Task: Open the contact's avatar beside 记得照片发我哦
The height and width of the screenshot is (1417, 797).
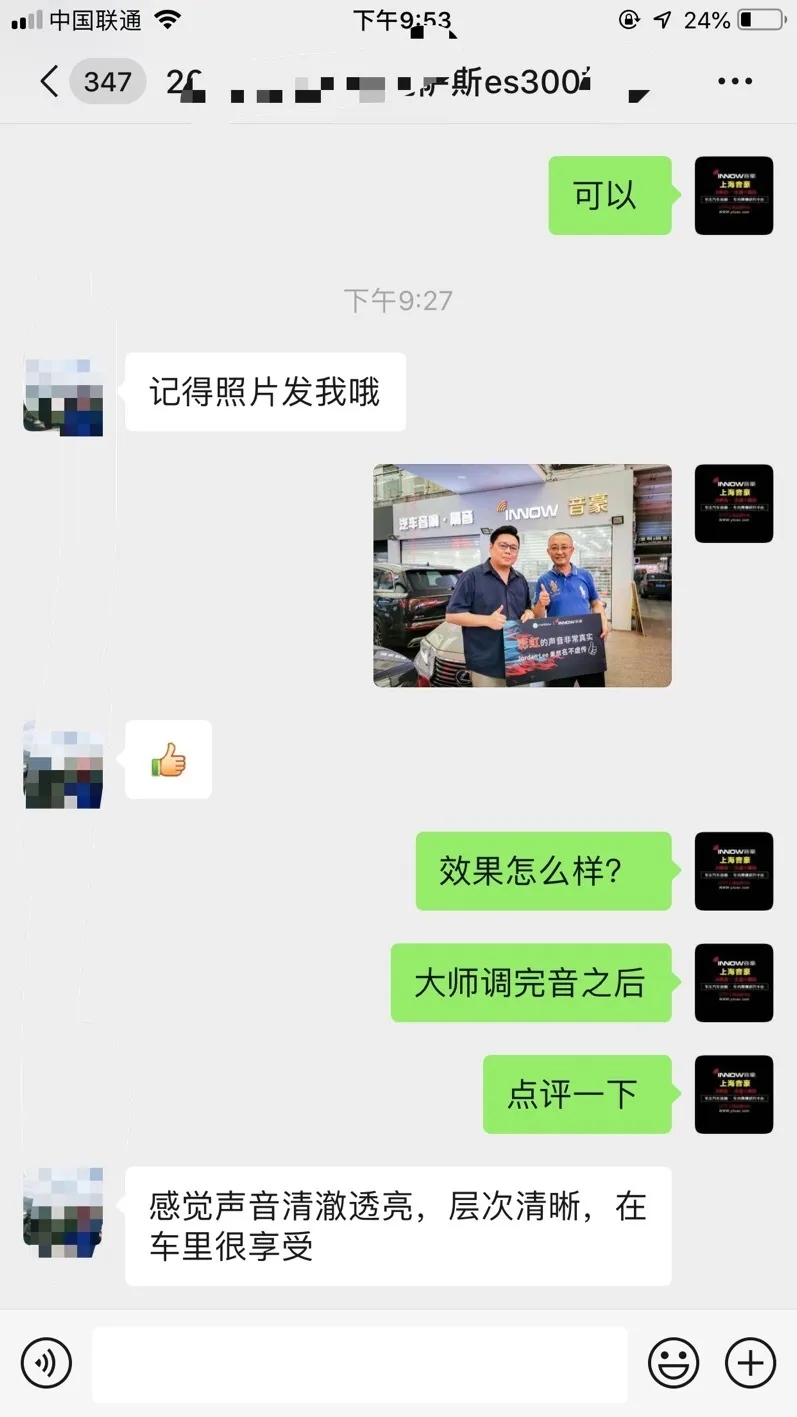Action: coord(63,394)
